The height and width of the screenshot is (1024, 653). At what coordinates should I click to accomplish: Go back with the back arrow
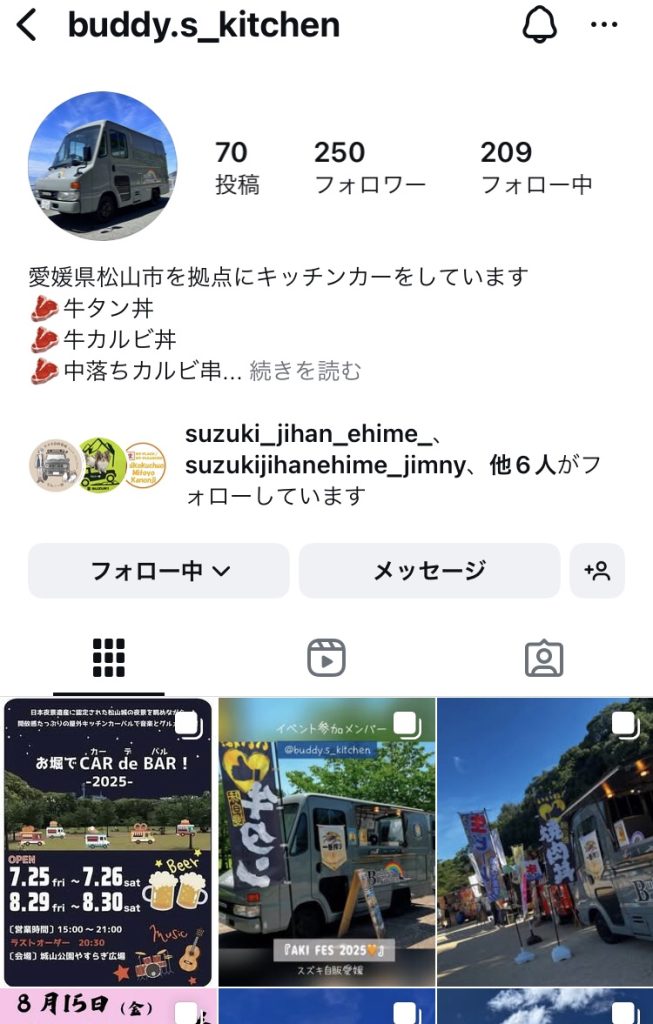(27, 25)
